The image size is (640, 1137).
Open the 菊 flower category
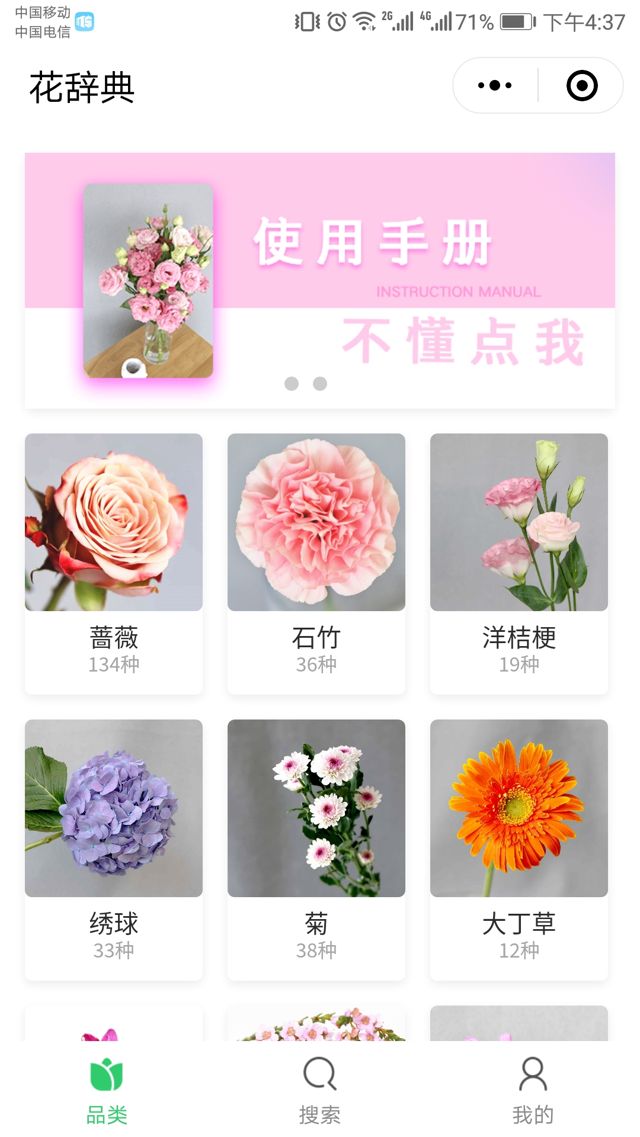click(316, 848)
